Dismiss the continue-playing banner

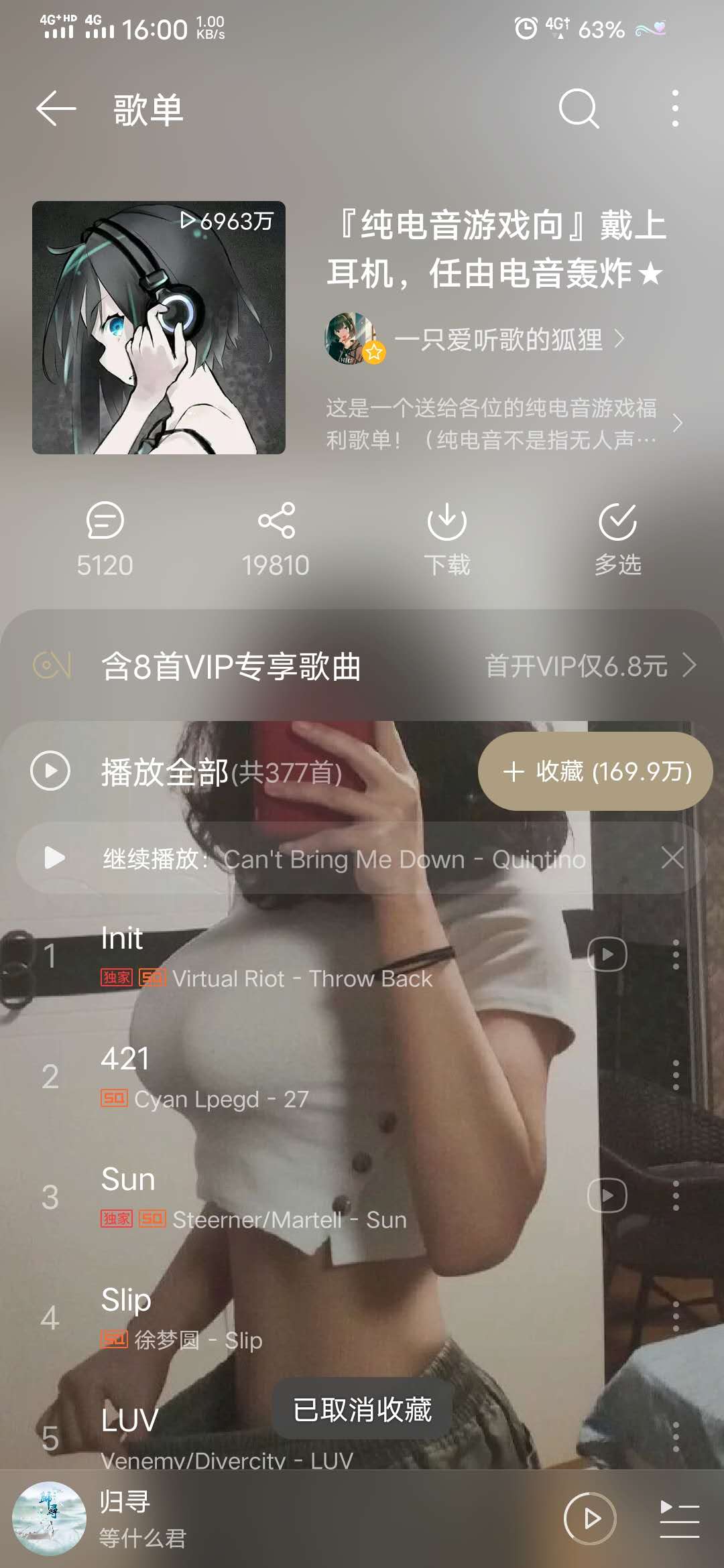tap(672, 858)
